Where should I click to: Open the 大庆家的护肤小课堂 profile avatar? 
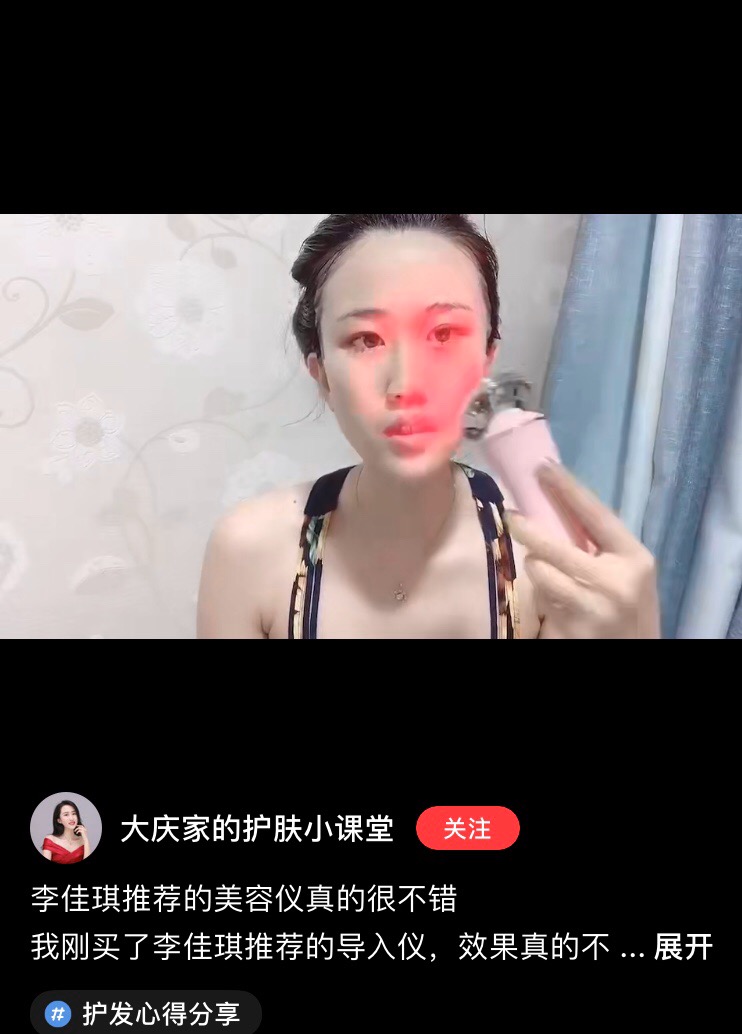66,828
